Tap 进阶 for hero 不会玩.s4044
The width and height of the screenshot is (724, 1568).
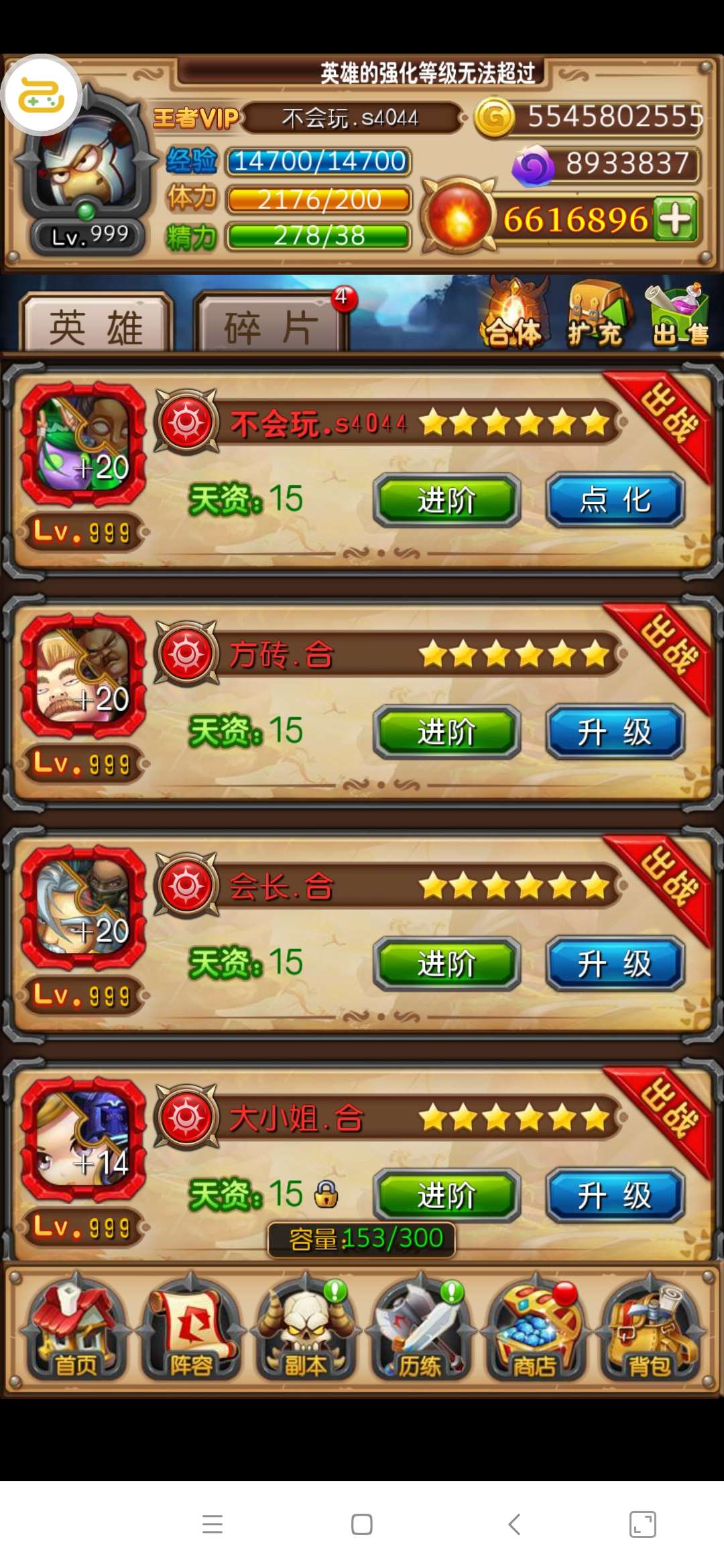[447, 500]
